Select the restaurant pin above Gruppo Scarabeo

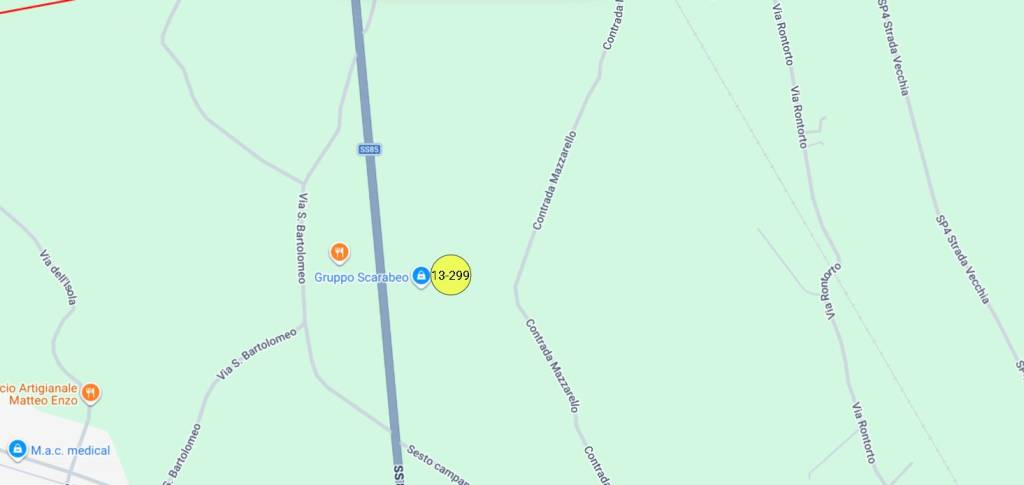pyautogui.click(x=340, y=252)
